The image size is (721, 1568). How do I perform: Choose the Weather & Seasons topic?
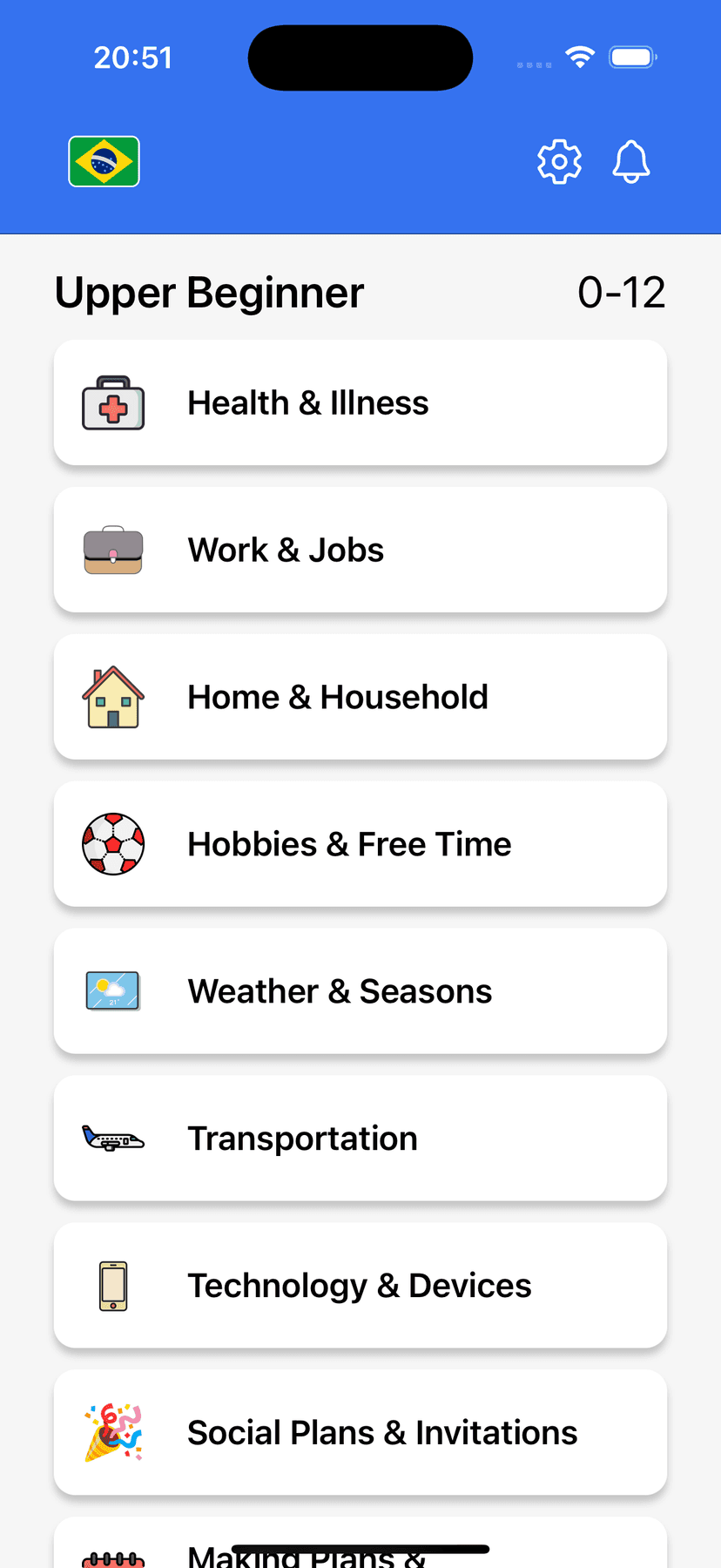point(360,990)
